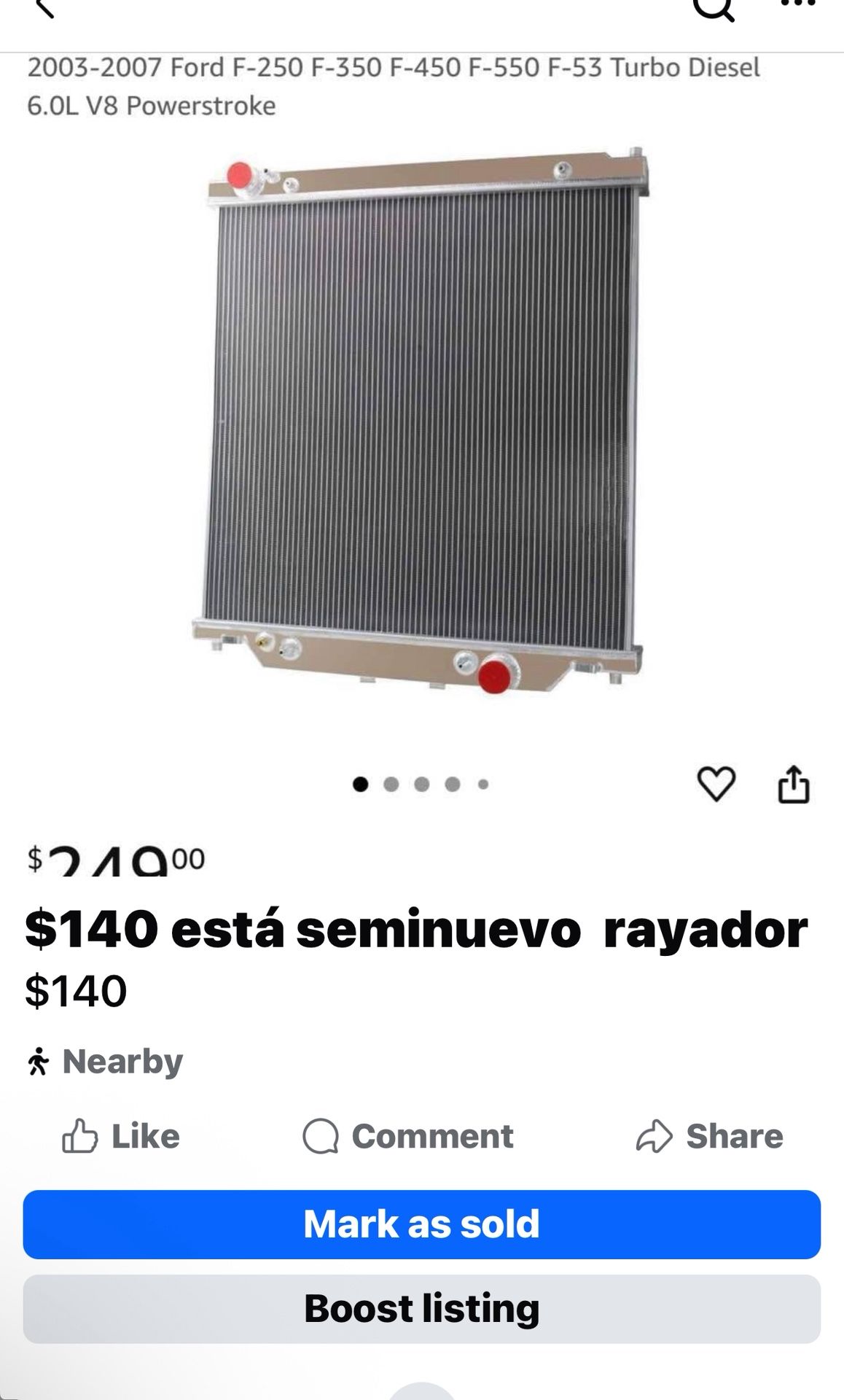844x1400 pixels.
Task: Click the thumbs-up Like icon
Action: coord(80,1135)
